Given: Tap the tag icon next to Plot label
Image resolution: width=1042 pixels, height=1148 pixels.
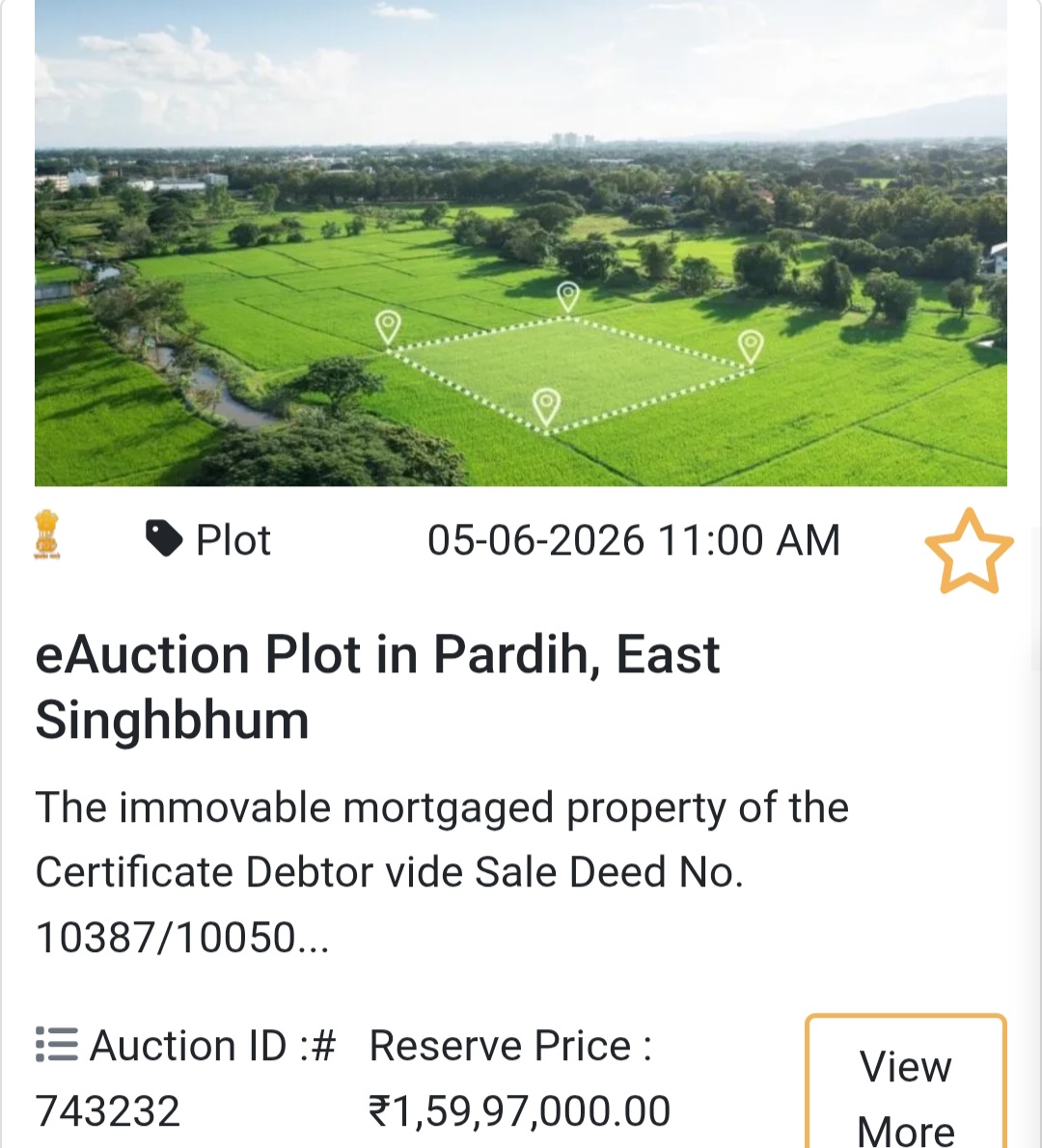Looking at the screenshot, I should (x=164, y=539).
